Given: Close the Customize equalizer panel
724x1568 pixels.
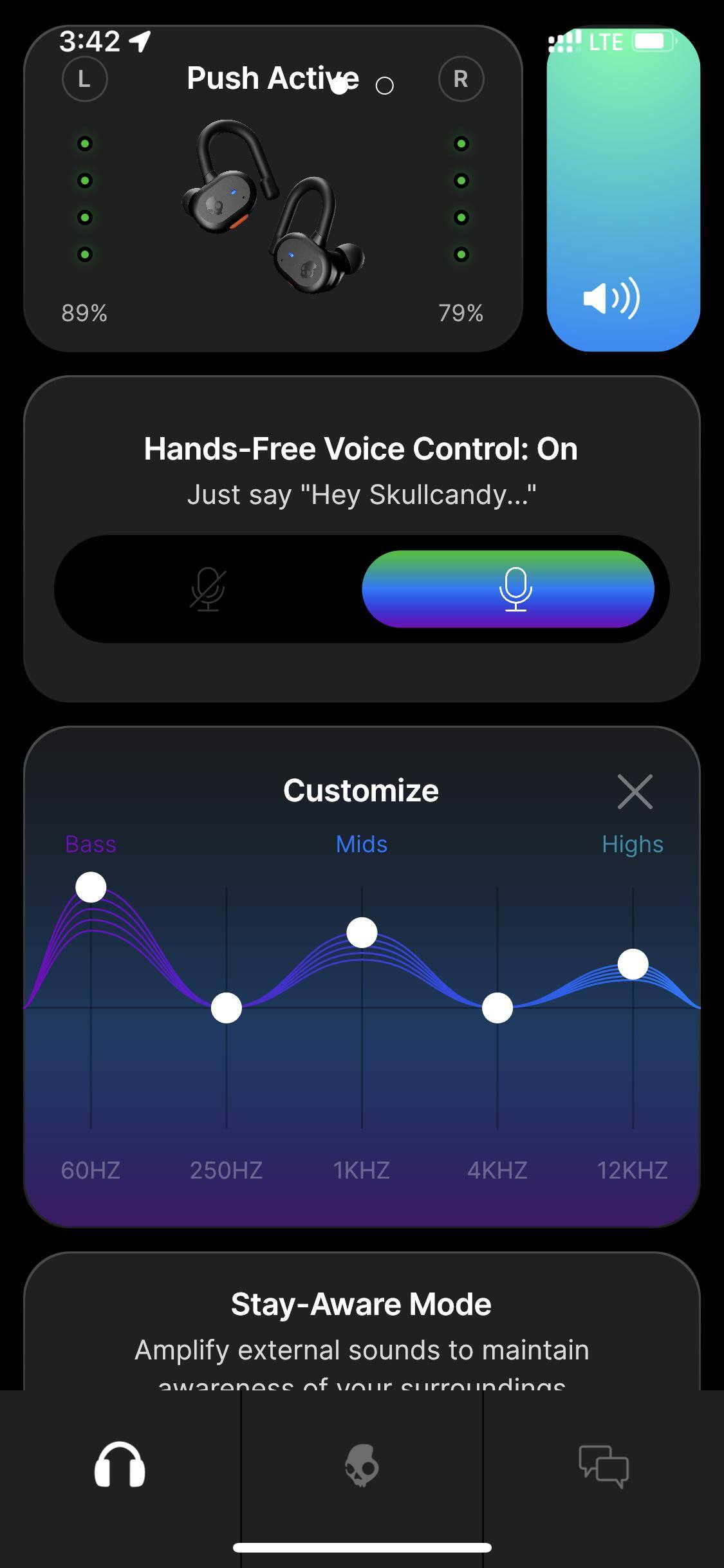Looking at the screenshot, I should point(635,791).
